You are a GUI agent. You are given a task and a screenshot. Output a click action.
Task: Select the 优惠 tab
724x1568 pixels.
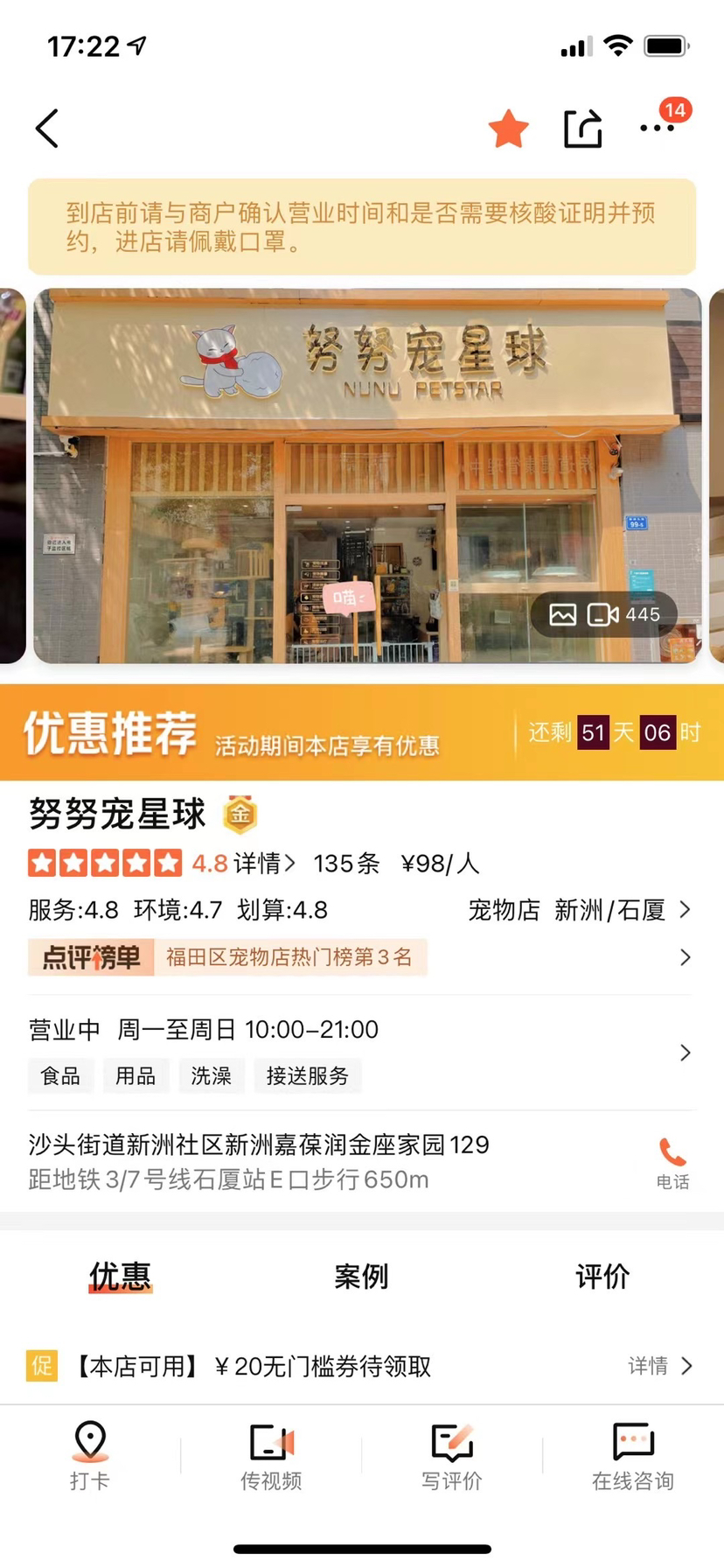120,1277
